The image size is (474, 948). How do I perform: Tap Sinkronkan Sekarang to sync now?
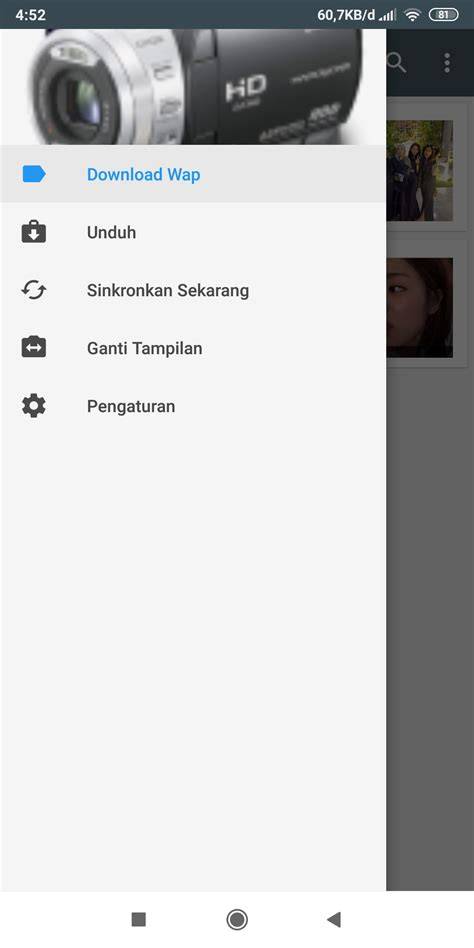(x=193, y=290)
